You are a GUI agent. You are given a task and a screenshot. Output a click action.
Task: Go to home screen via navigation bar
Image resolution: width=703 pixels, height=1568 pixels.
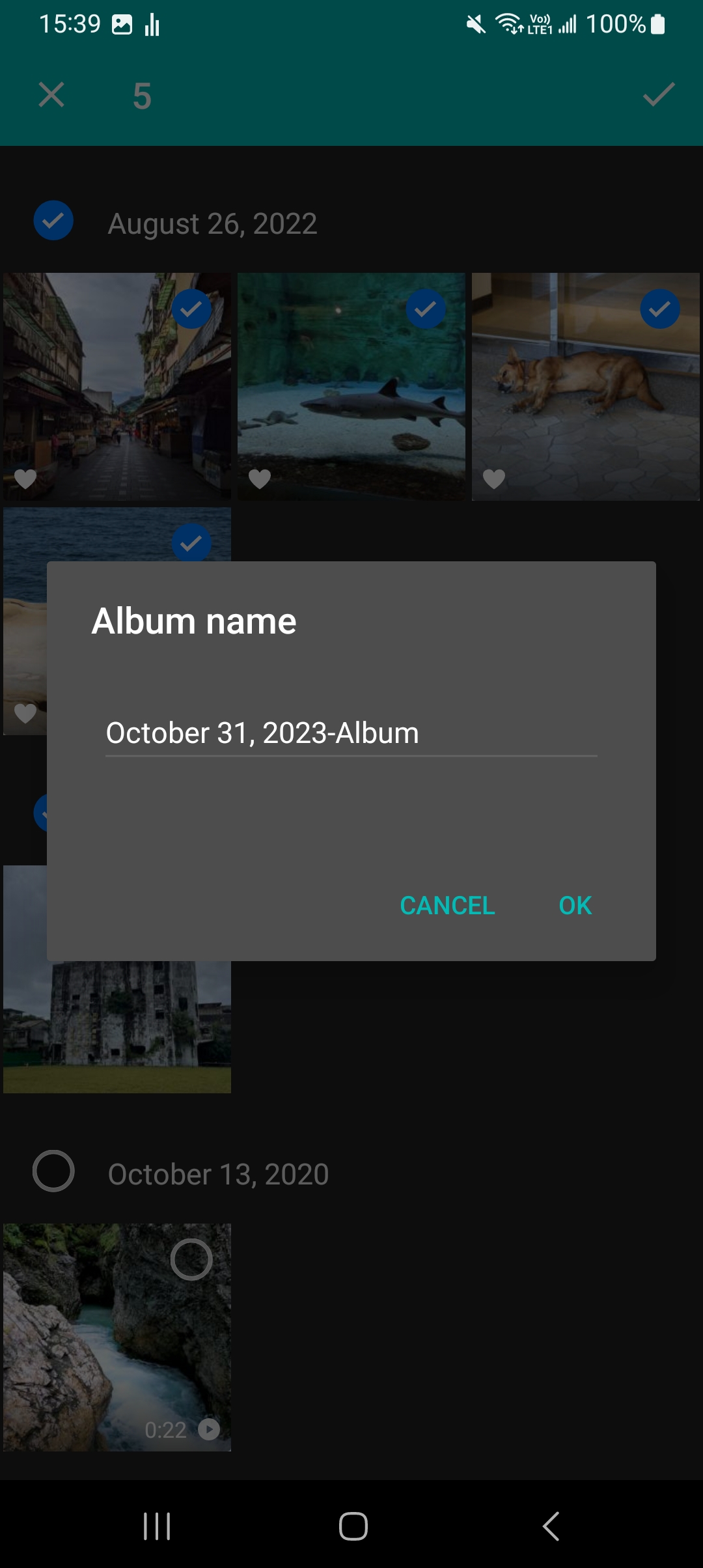click(x=353, y=1526)
